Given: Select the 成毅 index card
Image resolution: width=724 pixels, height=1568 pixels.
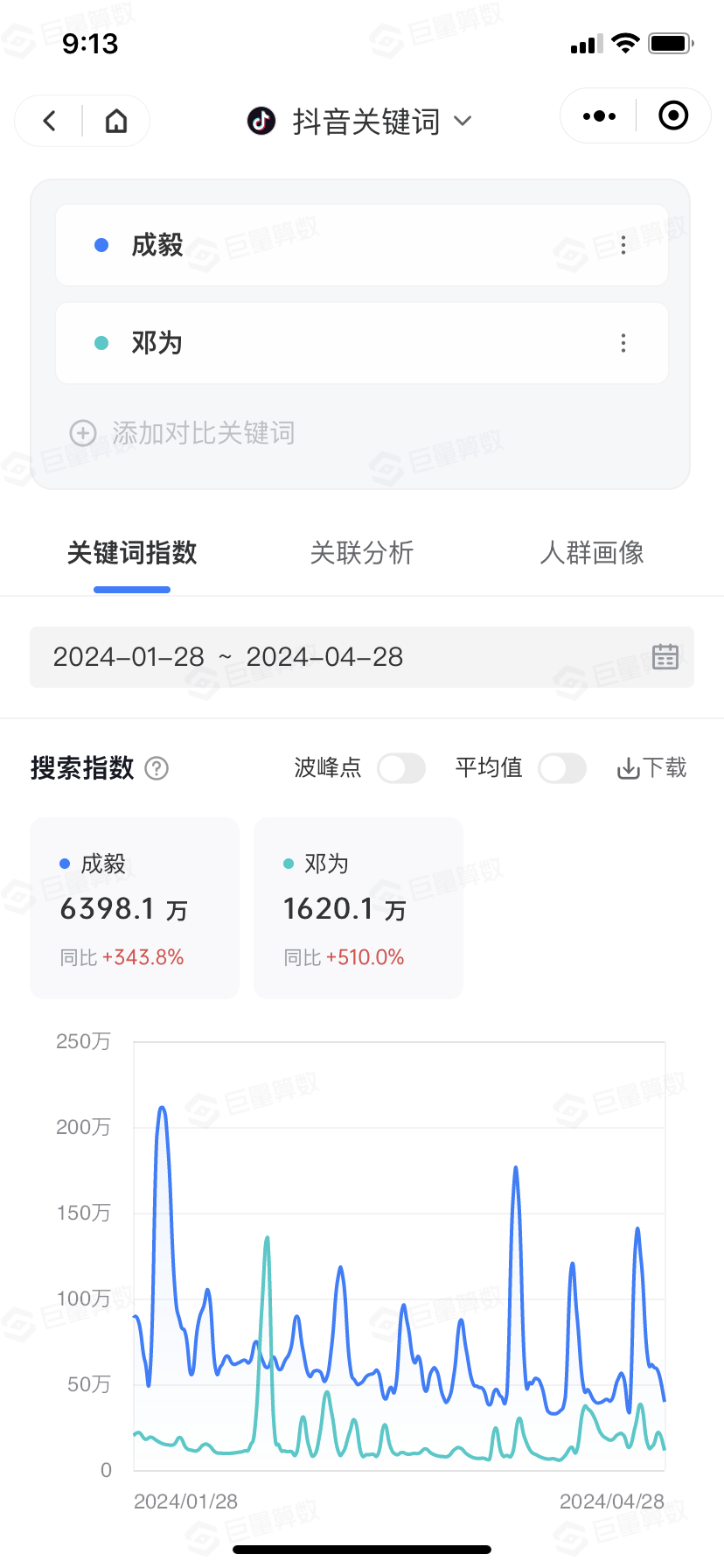Looking at the screenshot, I should [x=135, y=908].
